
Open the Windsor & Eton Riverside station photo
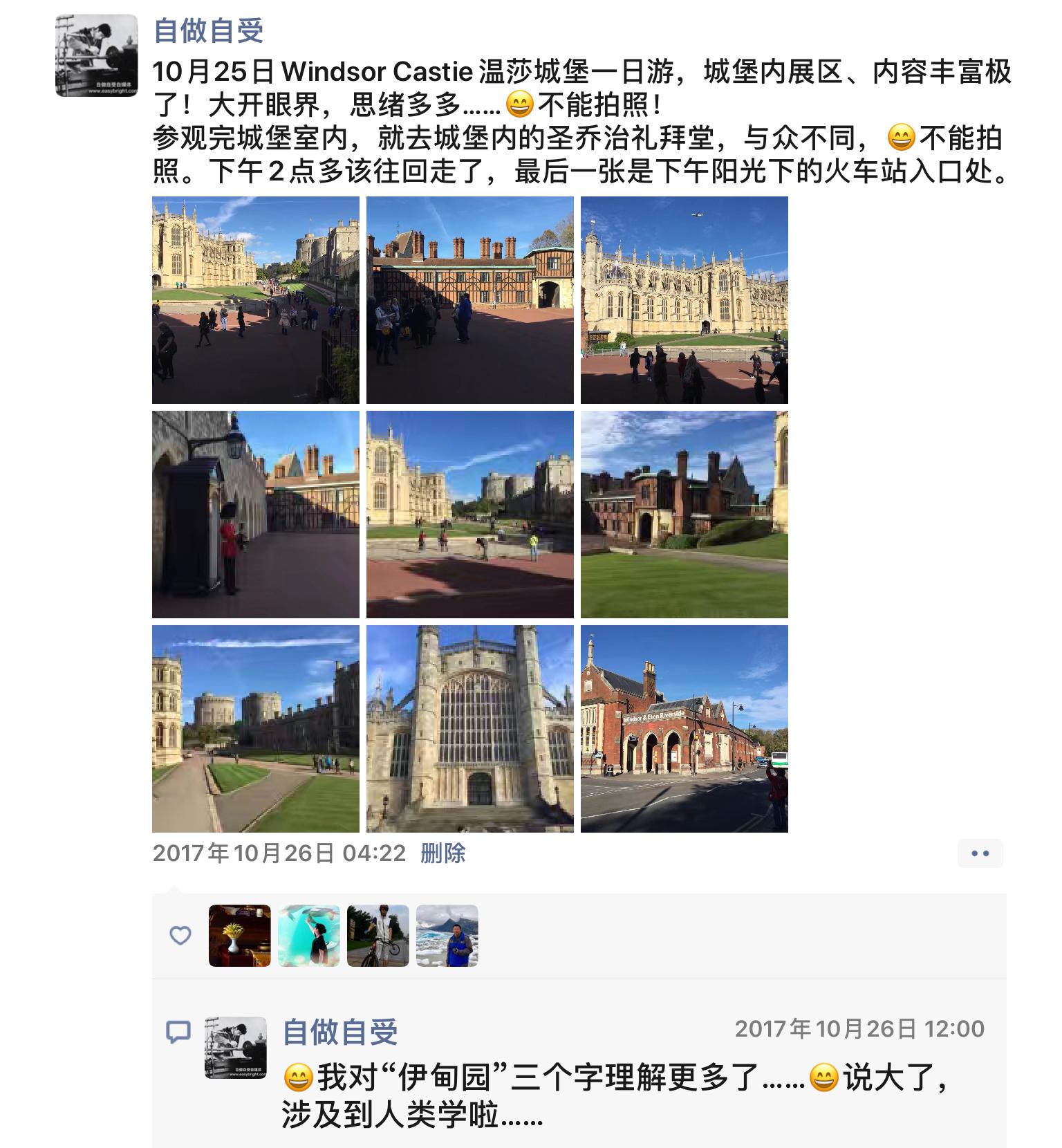click(x=684, y=728)
